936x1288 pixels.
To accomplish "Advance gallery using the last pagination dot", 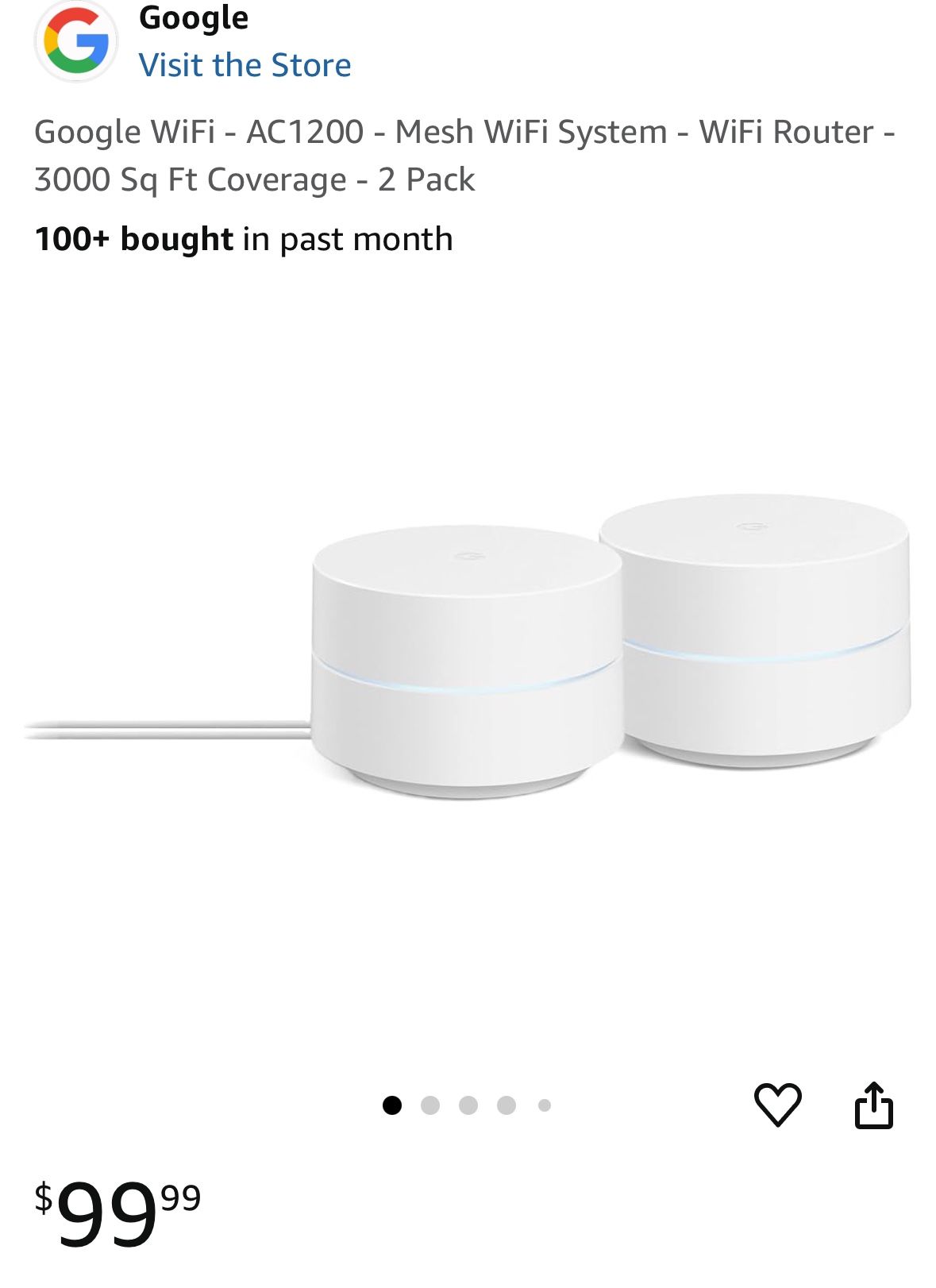I will (545, 1103).
